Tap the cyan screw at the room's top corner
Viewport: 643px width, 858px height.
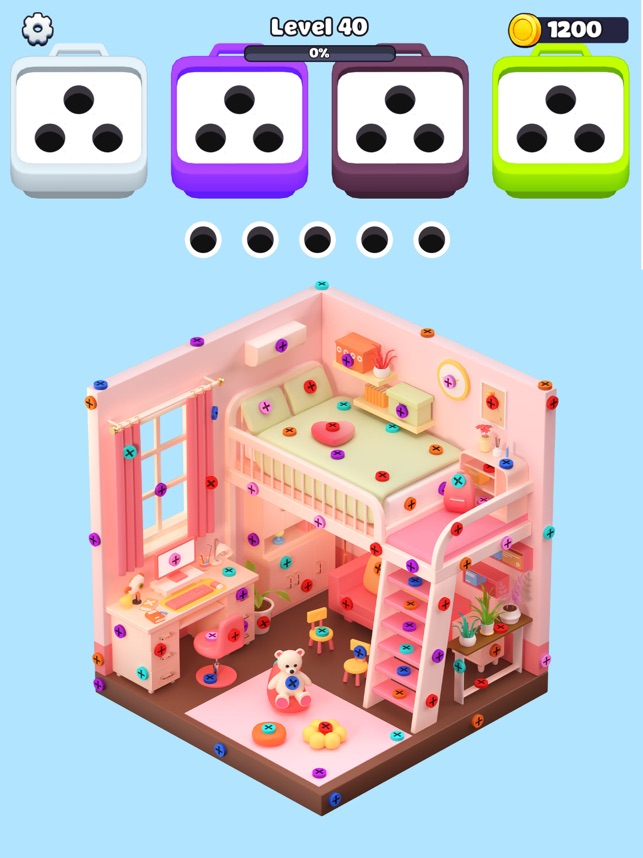tap(321, 285)
